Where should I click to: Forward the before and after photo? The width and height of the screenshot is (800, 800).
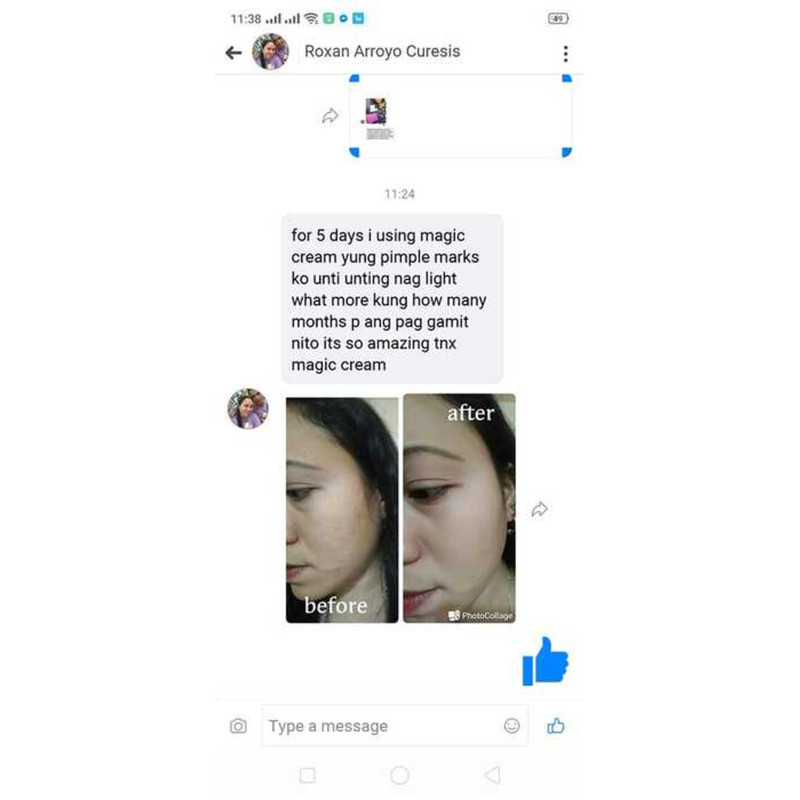click(x=539, y=509)
